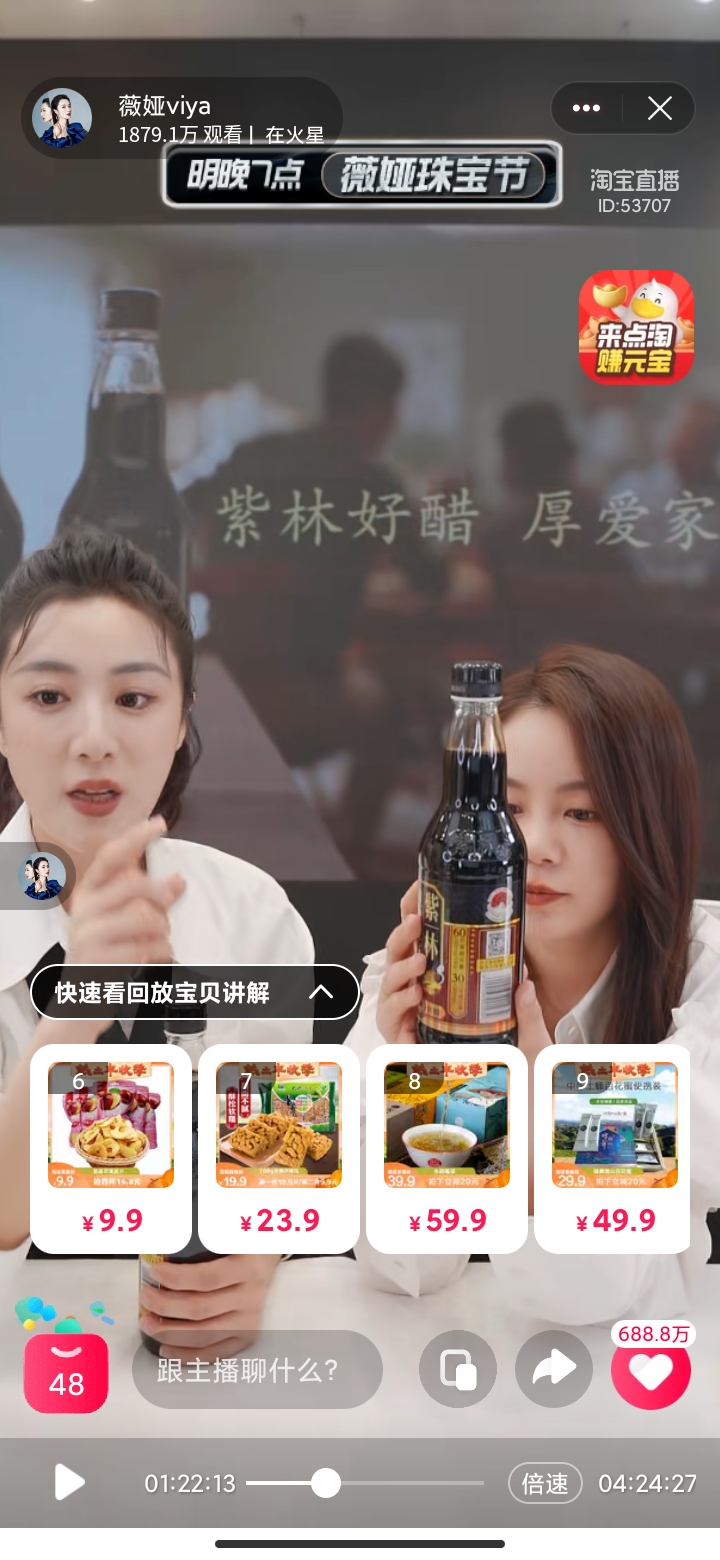
Task: Jump to product 9 priced ¥49.9
Action: 614,1148
